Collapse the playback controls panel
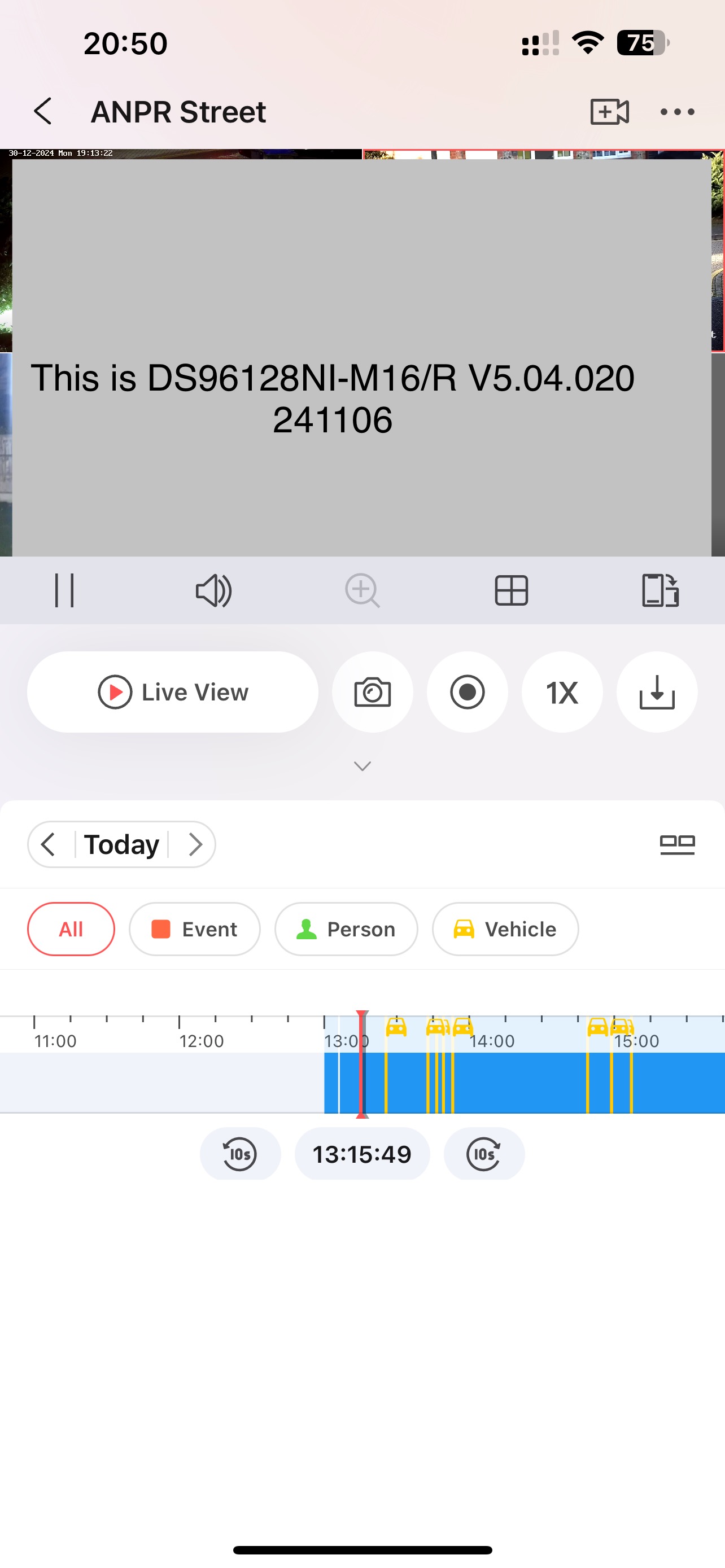The width and height of the screenshot is (725, 1568). [362, 767]
